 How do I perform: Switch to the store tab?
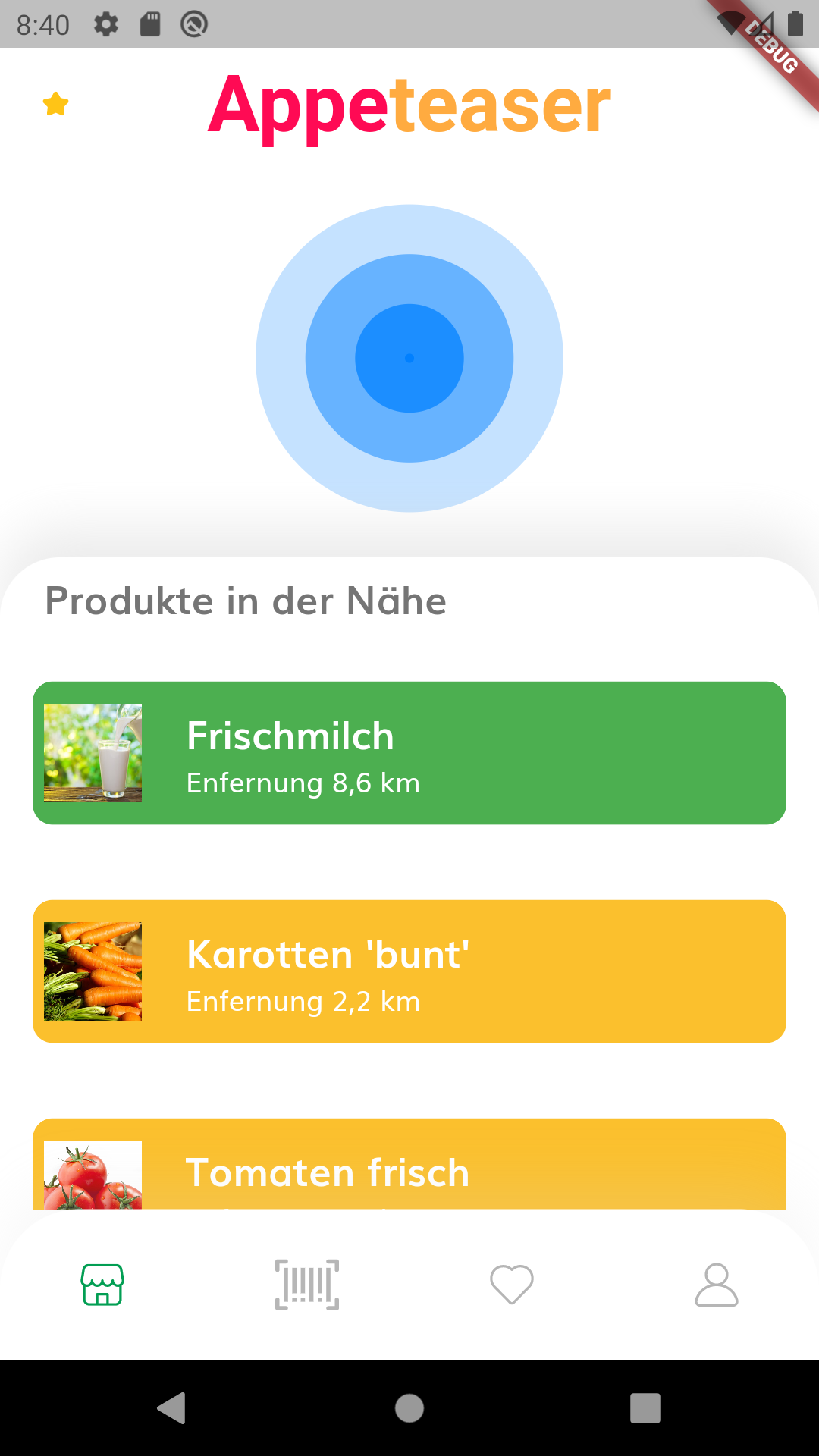tap(102, 1285)
